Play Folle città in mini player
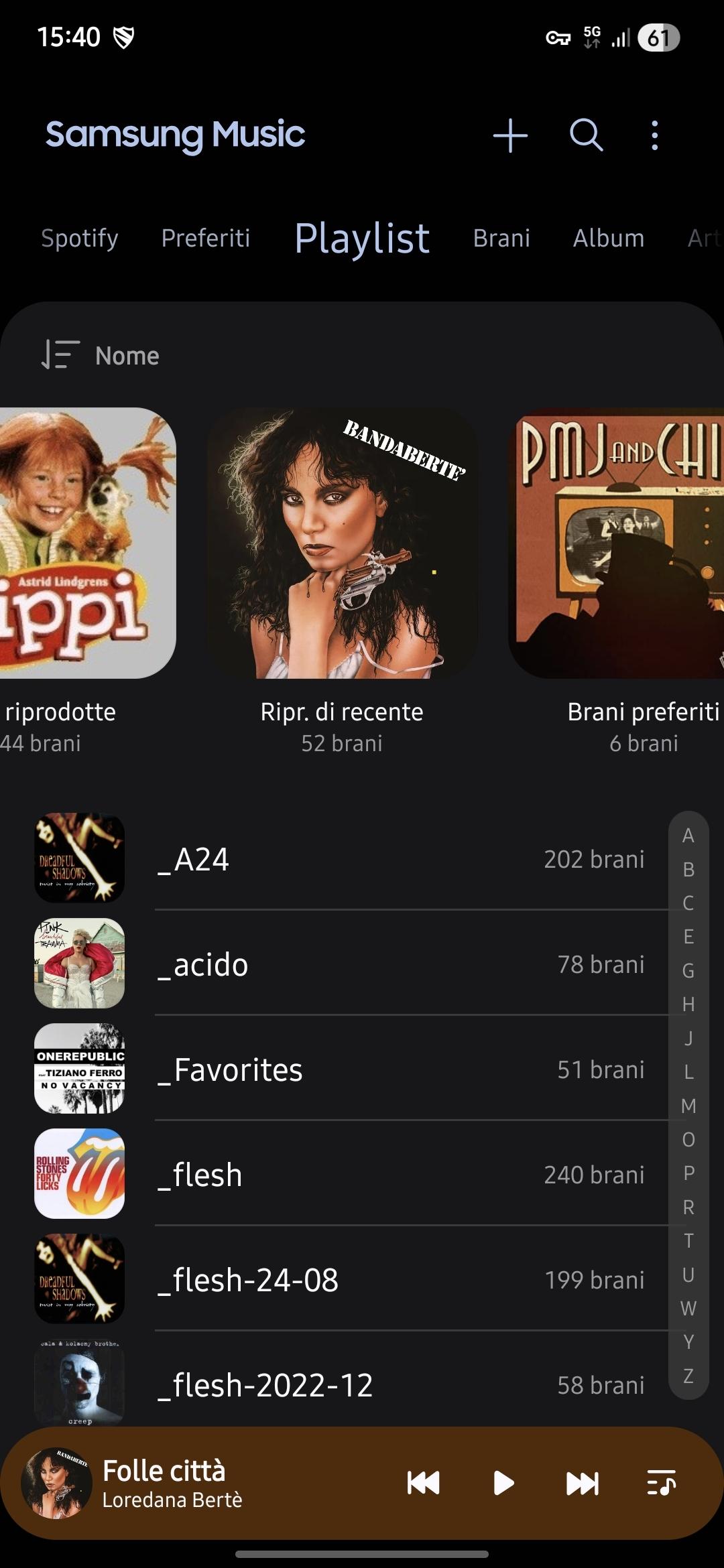 pos(503,1483)
